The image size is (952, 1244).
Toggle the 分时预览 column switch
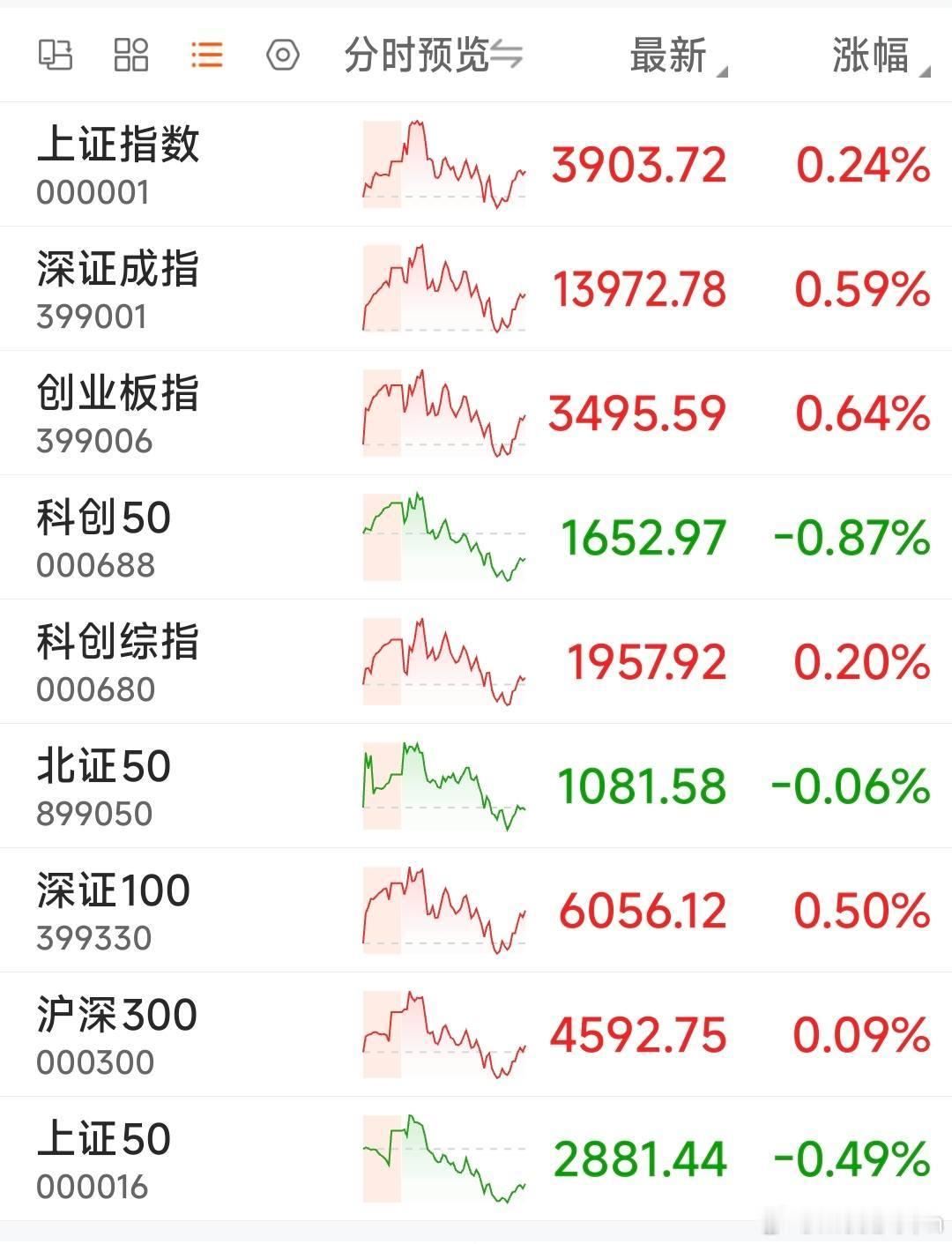pos(434,56)
